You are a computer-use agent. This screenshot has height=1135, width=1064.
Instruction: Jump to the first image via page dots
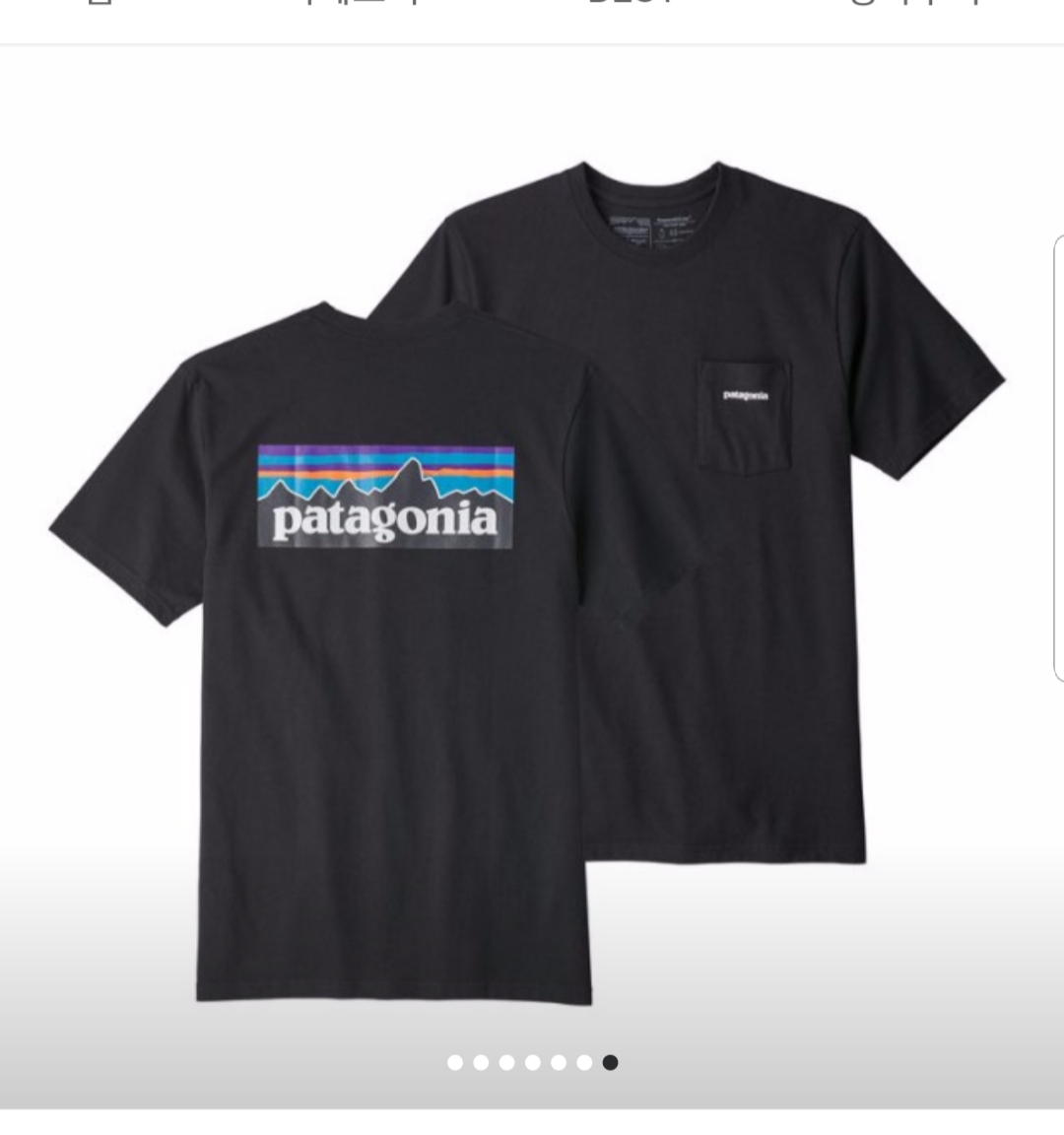coord(455,1062)
